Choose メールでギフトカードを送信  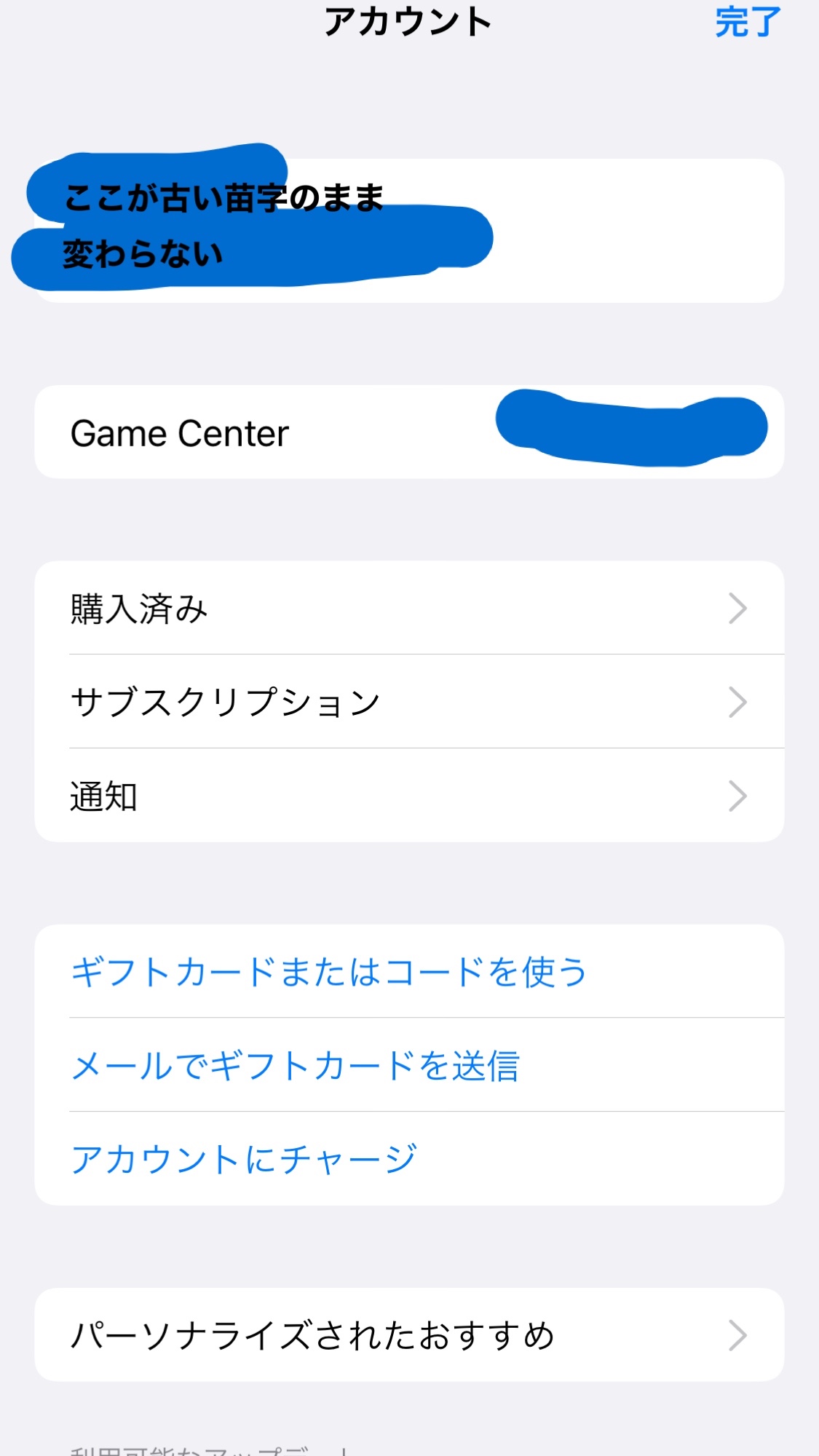296,1066
